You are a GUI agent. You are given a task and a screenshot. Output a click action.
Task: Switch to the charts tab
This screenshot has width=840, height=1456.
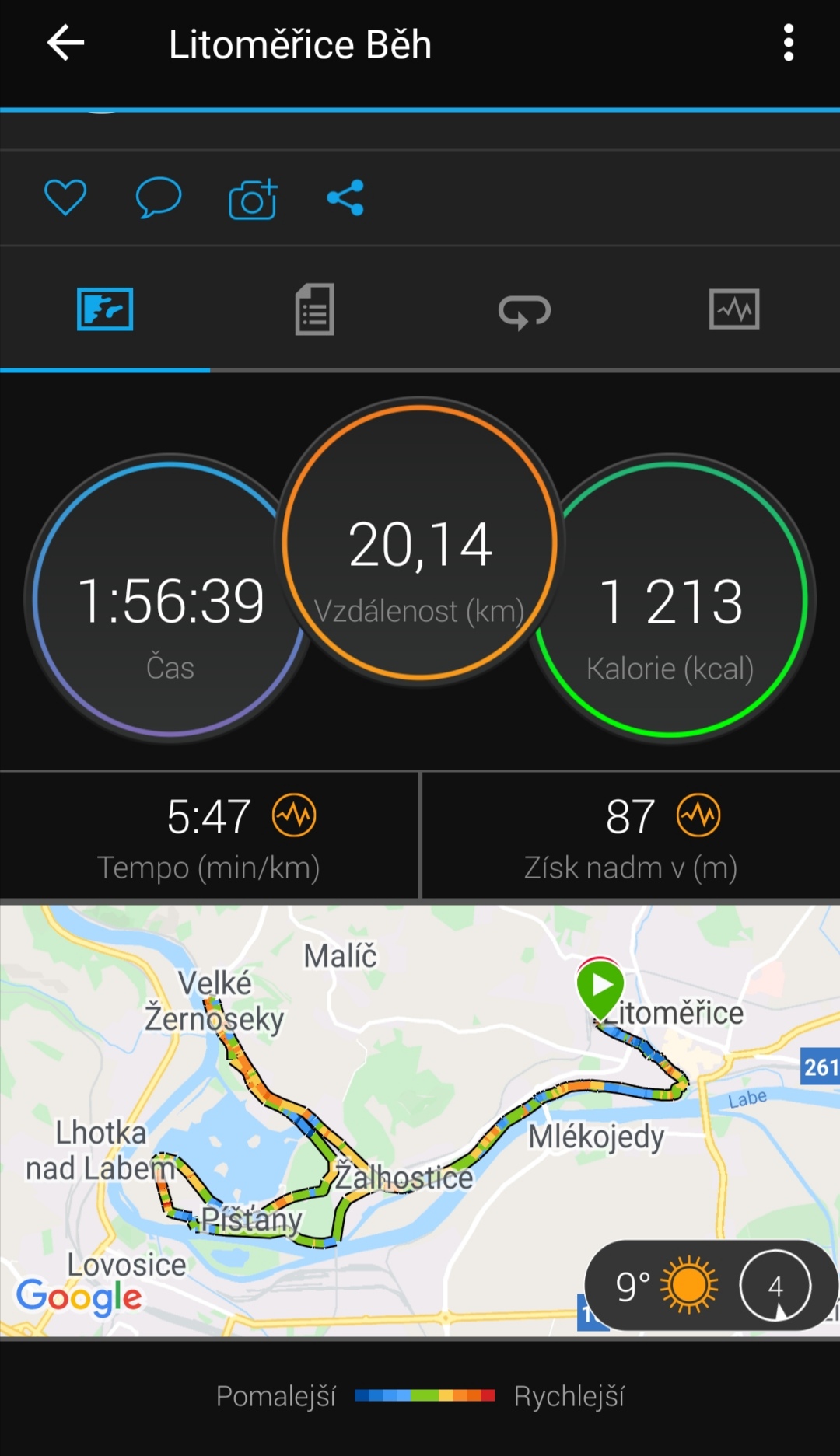click(734, 309)
